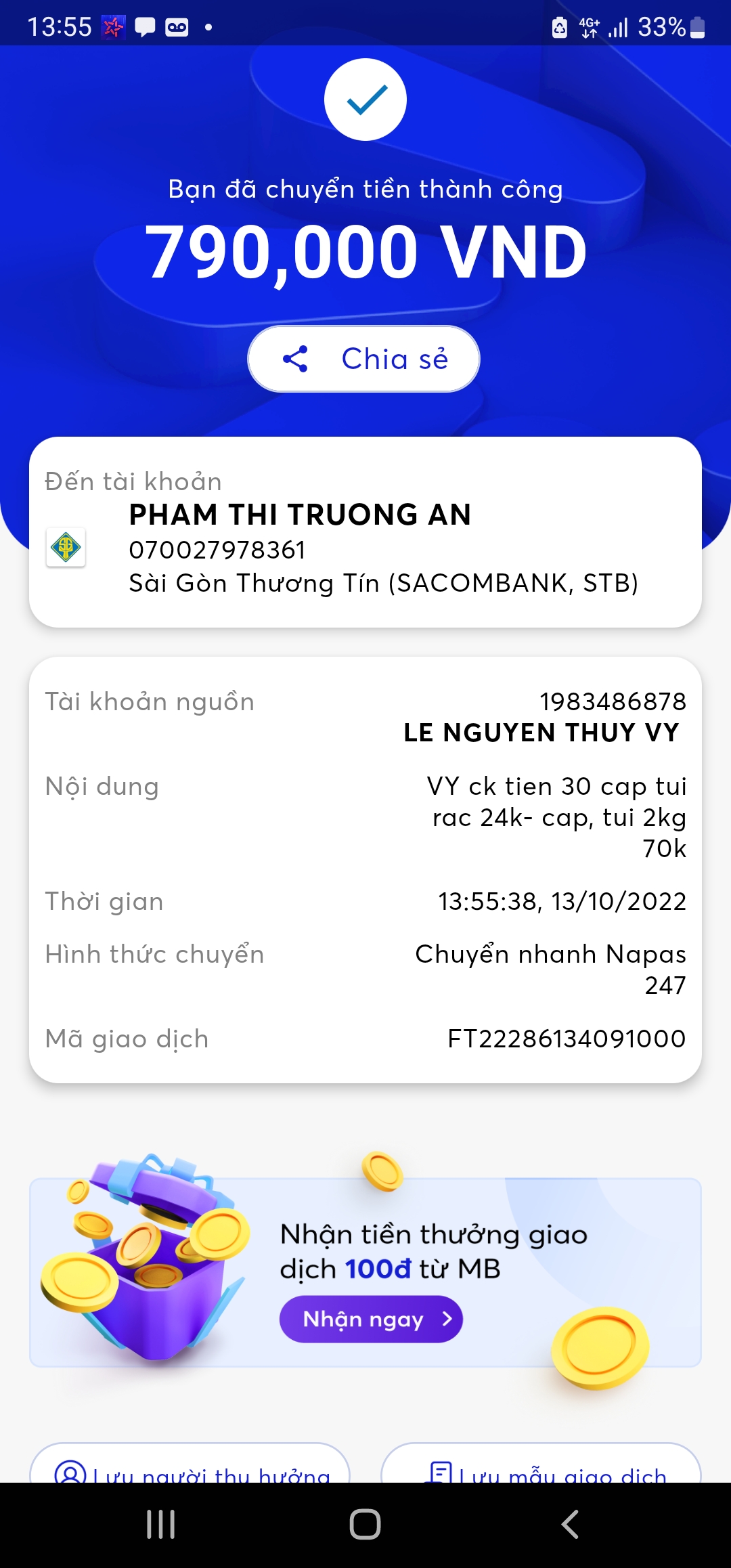731x1568 pixels.
Task: Save template with Lưu mẫu giao dịch
Action: tap(541, 1469)
